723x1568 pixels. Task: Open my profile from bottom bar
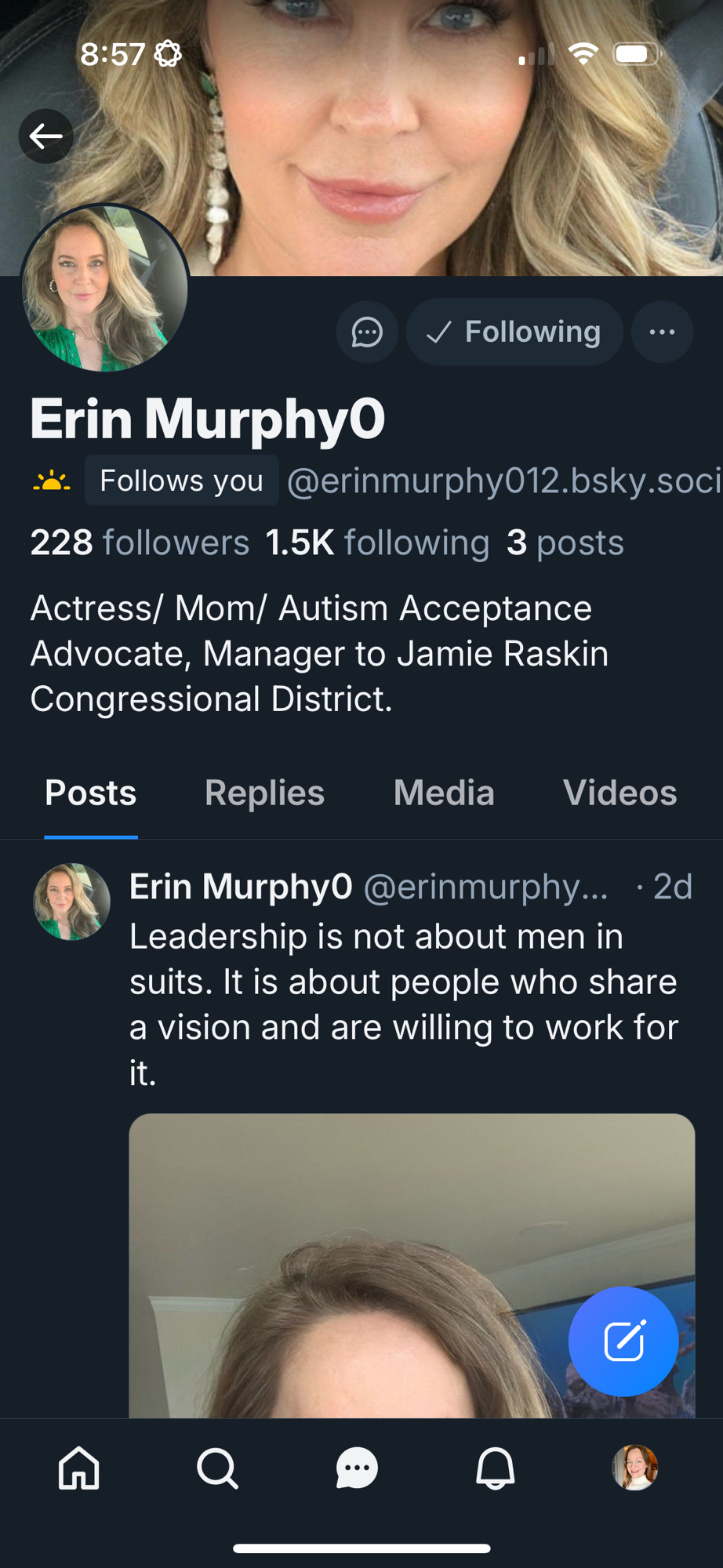(634, 1468)
